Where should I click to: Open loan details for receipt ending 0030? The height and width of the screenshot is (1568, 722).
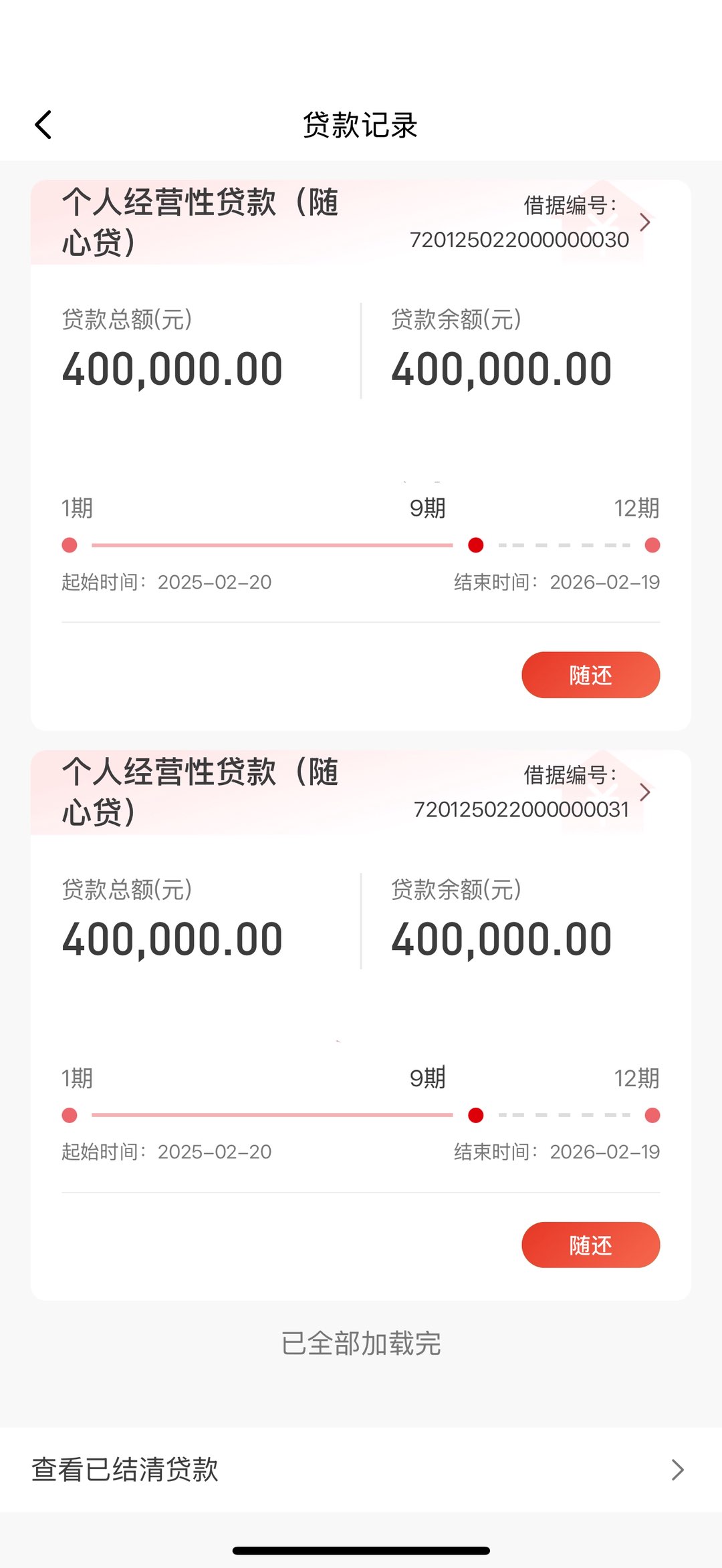tap(644, 222)
